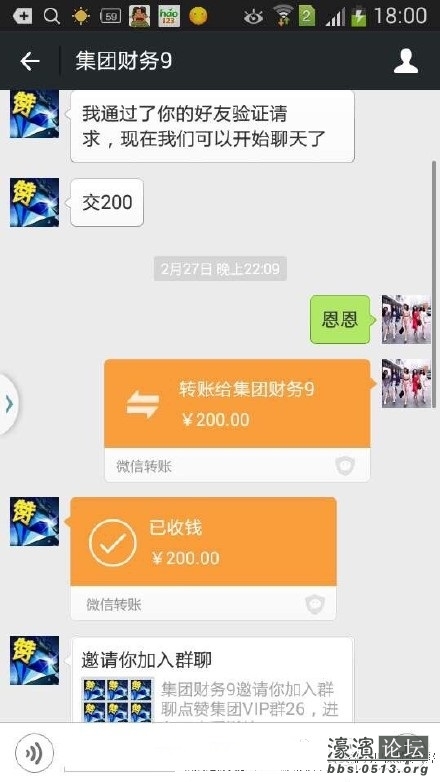Go back from the 集团财务9 chat

(29, 61)
